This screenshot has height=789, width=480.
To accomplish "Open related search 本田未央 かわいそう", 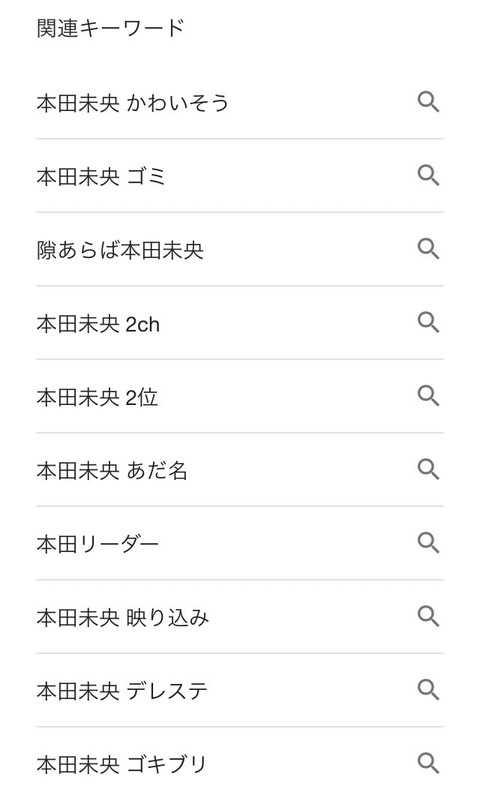I will pyautogui.click(x=240, y=102).
